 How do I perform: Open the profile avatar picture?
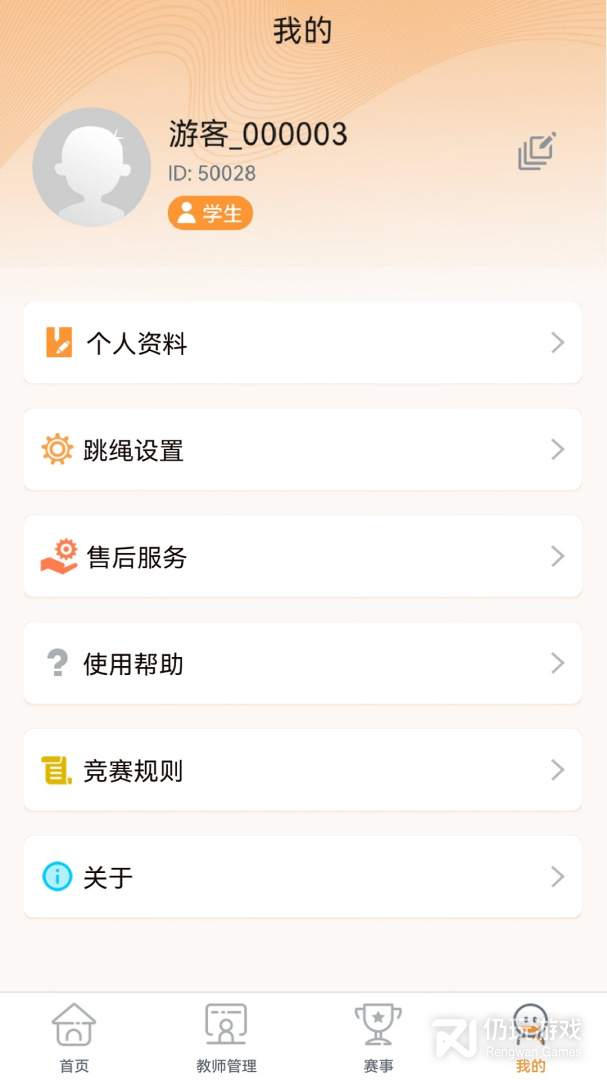(92, 167)
